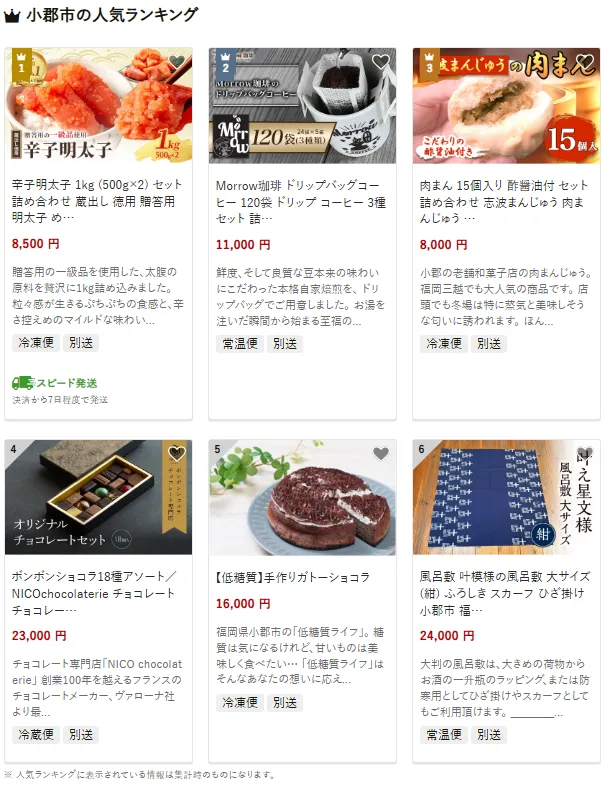Add 肉まん 15個入り to favorites
The image size is (613, 787).
point(584,62)
